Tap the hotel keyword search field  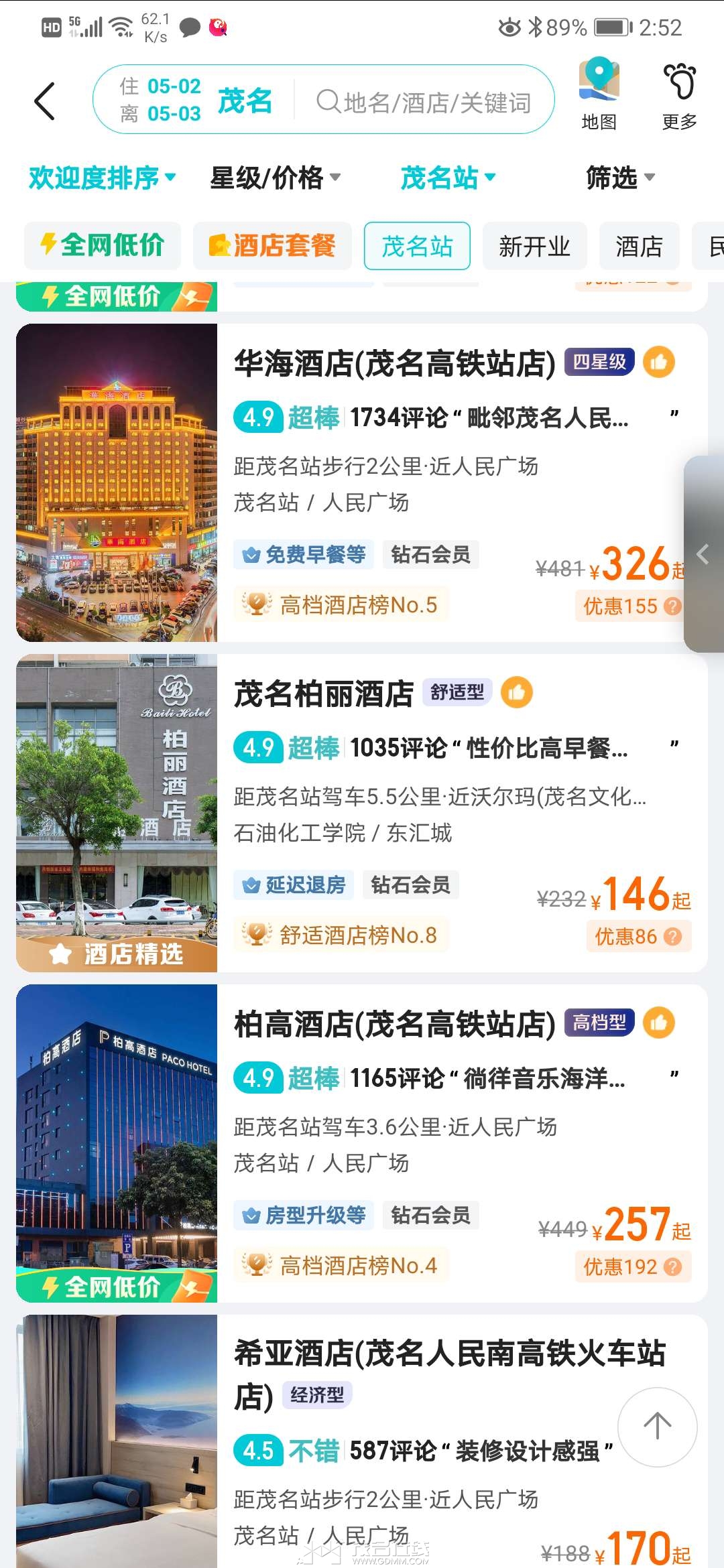(424, 102)
